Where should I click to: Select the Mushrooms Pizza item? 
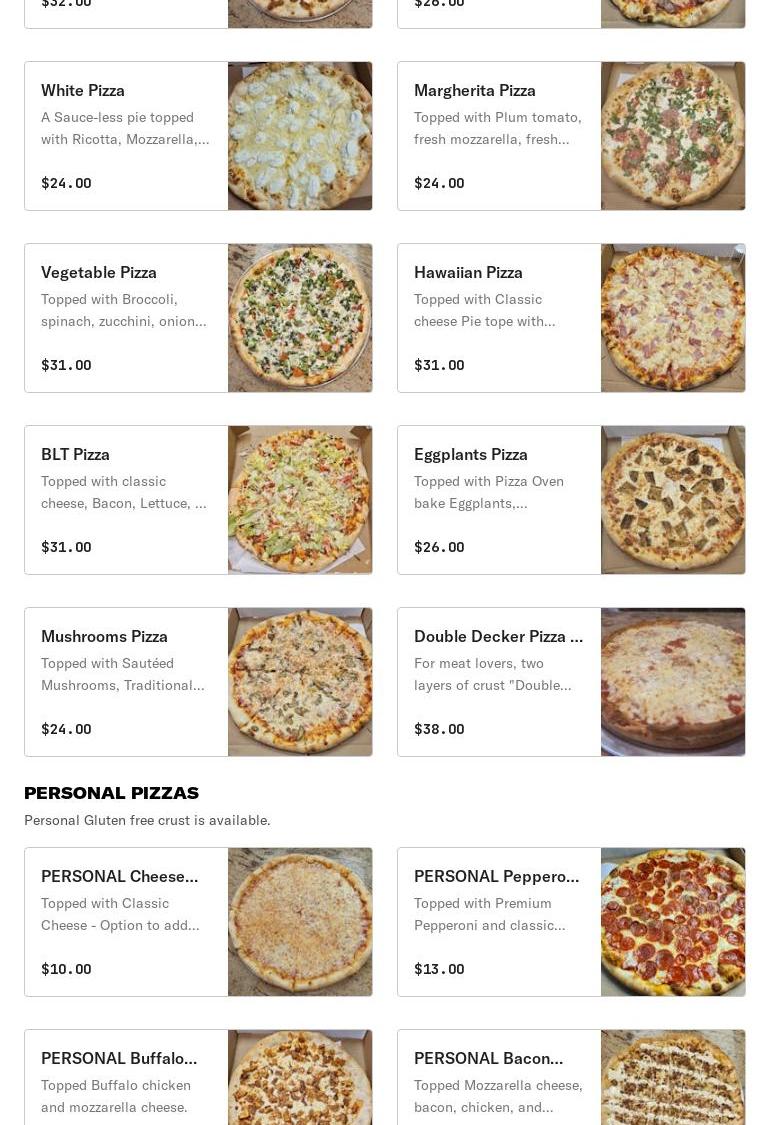pos(198,682)
